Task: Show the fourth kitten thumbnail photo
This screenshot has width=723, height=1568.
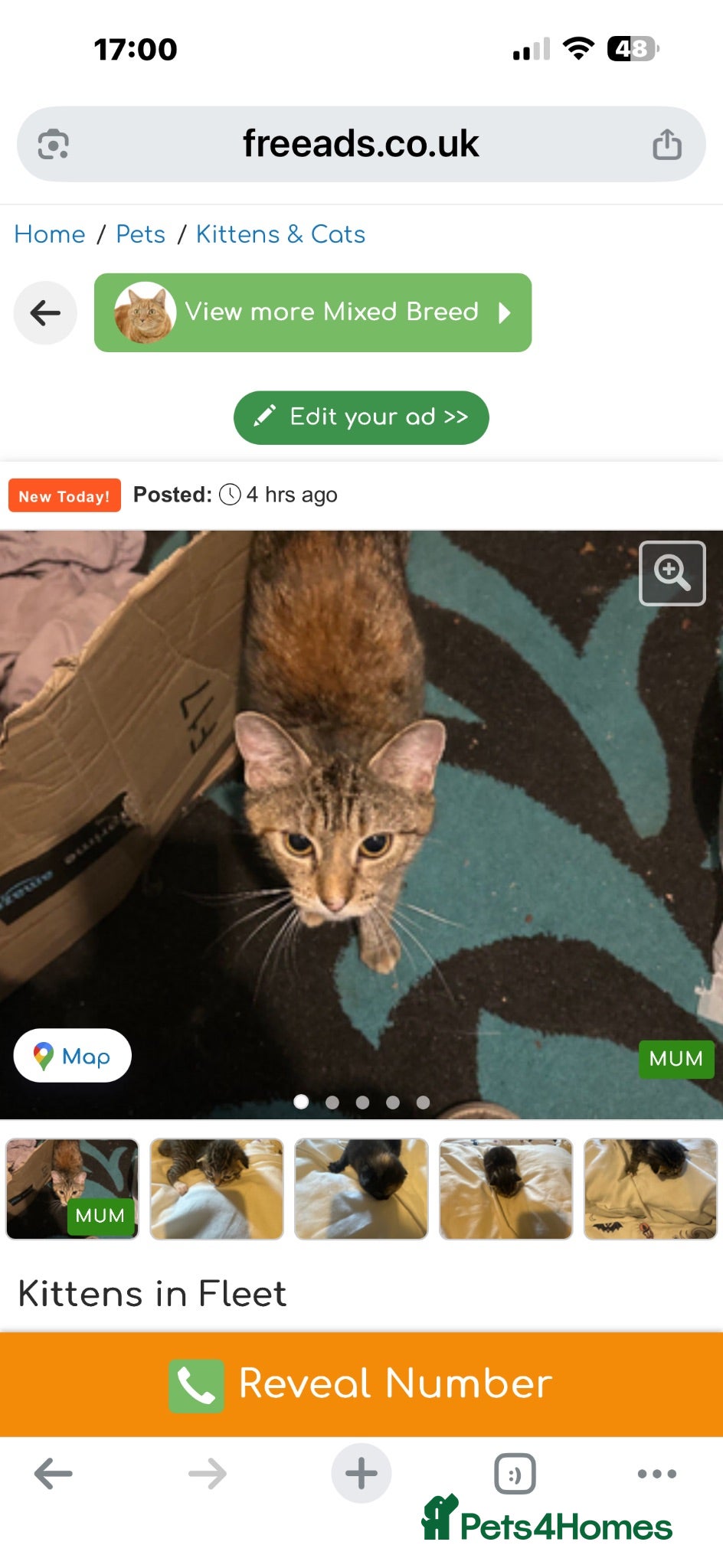Action: [505, 1188]
